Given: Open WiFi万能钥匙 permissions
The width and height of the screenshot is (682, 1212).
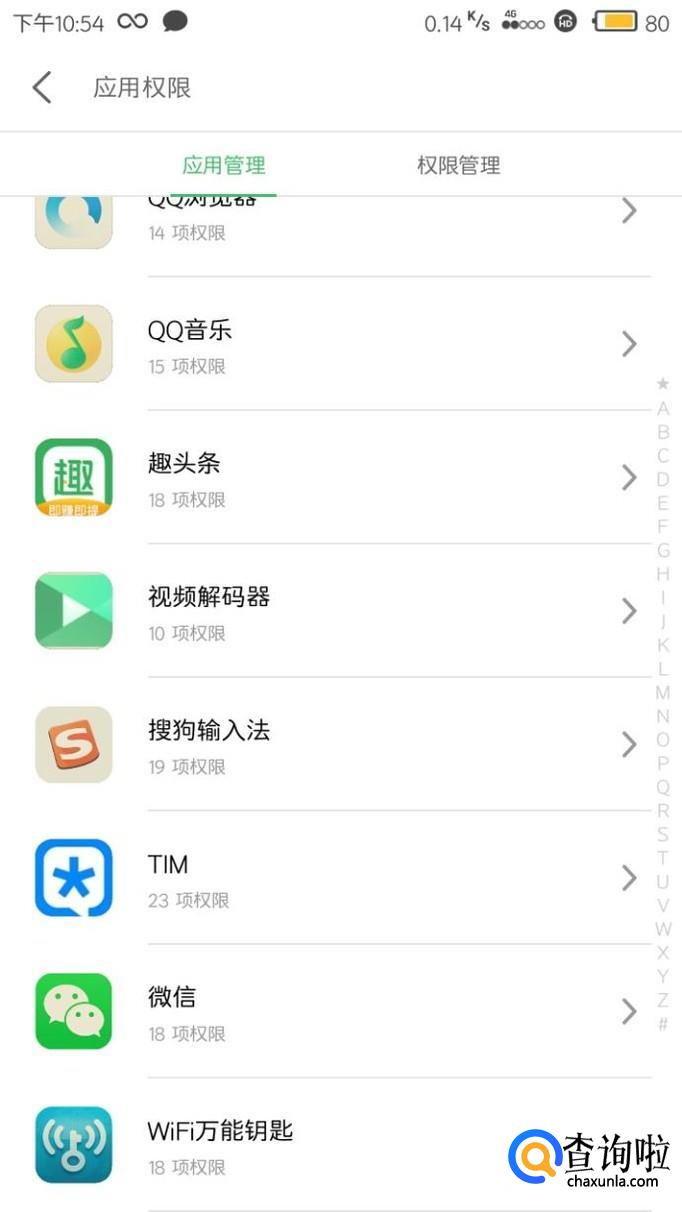Looking at the screenshot, I should [x=300, y=1145].
